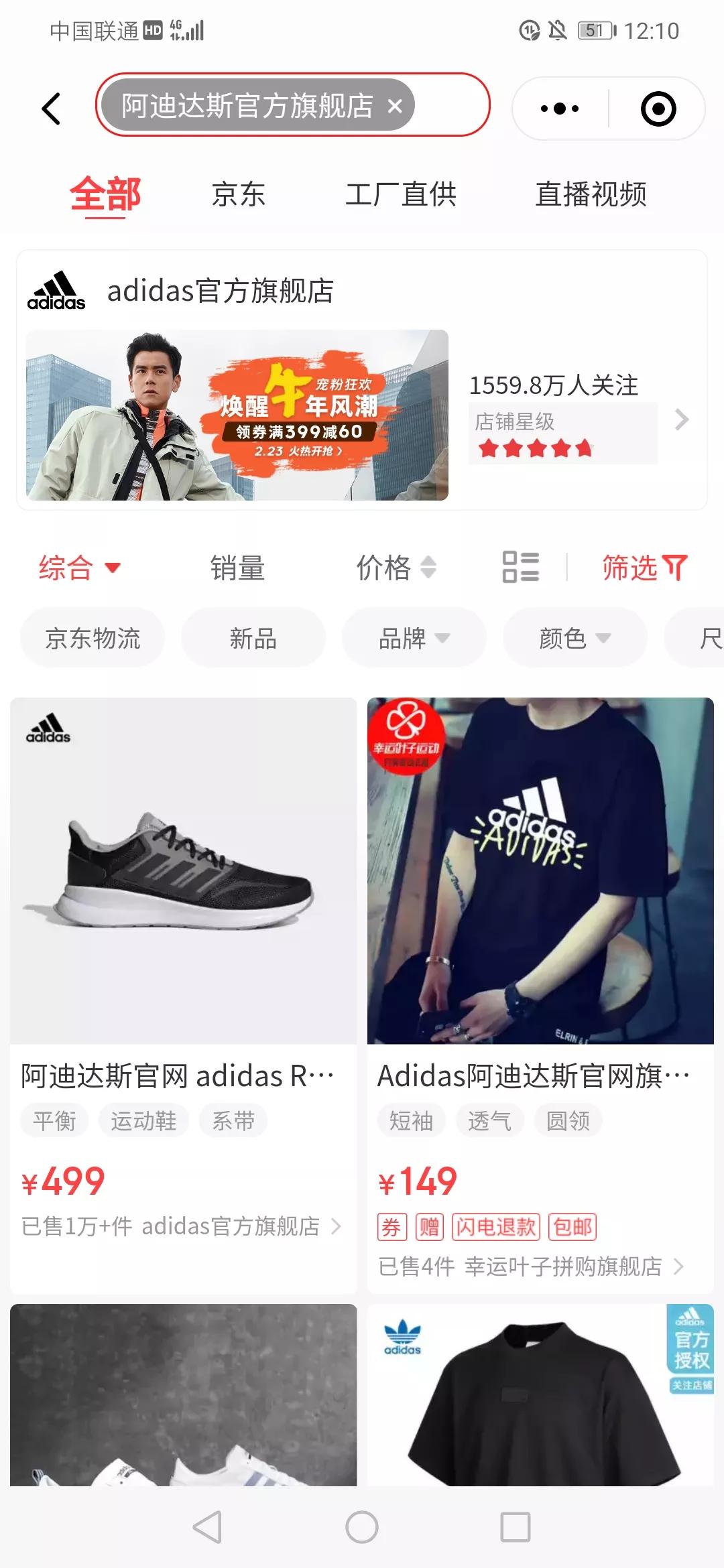Screen dimensions: 724x1568
Task: Clear the search box with the X icon
Action: coord(395,106)
